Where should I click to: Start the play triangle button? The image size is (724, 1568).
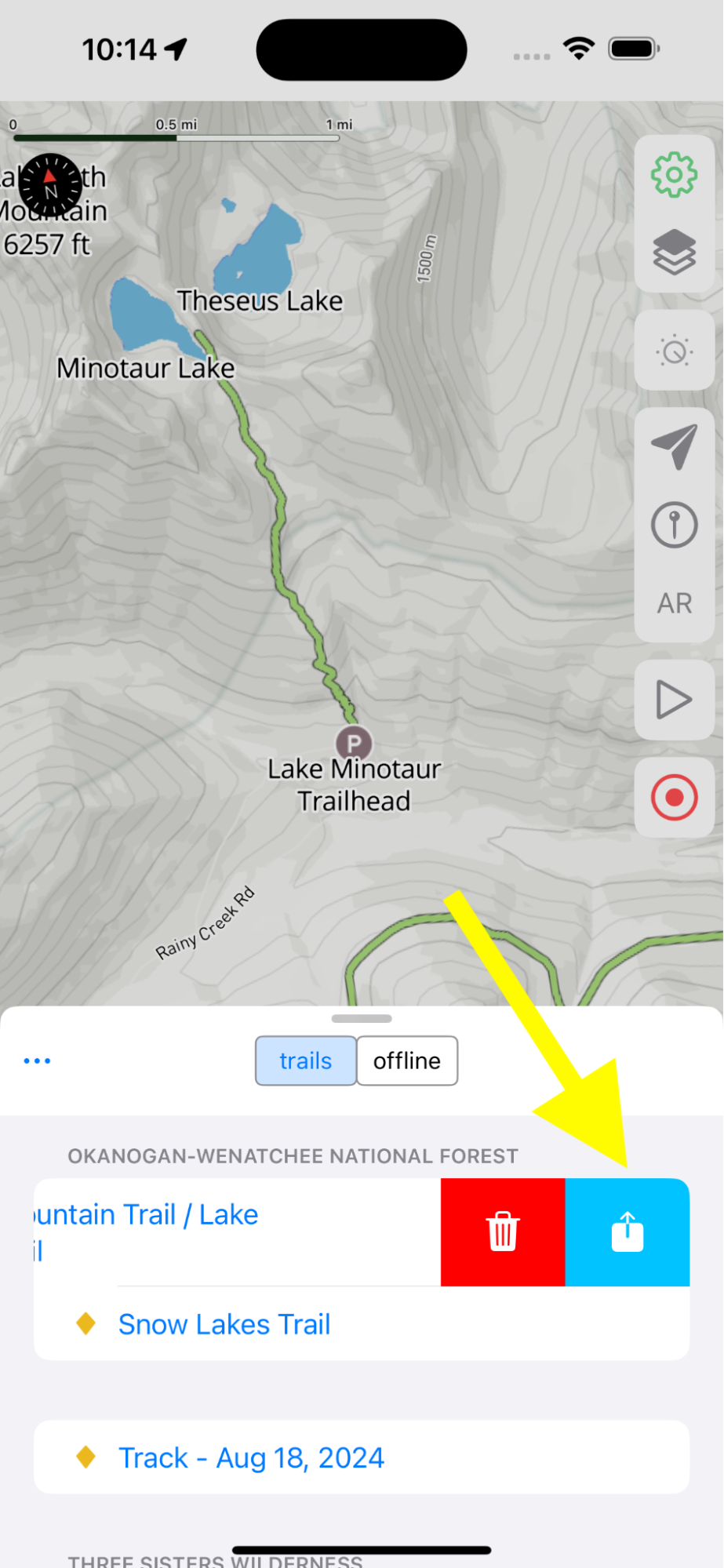pos(674,700)
